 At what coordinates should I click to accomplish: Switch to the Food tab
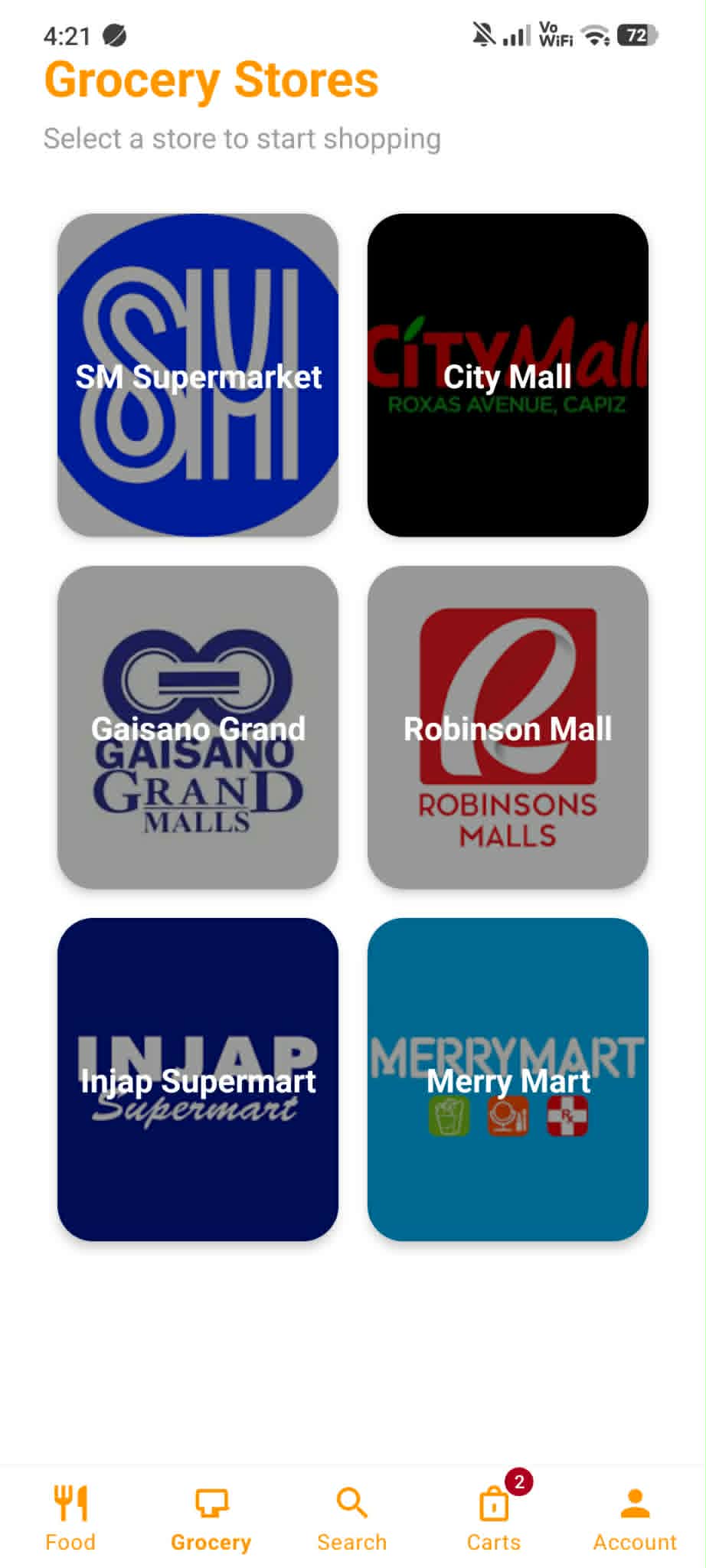(70, 1518)
